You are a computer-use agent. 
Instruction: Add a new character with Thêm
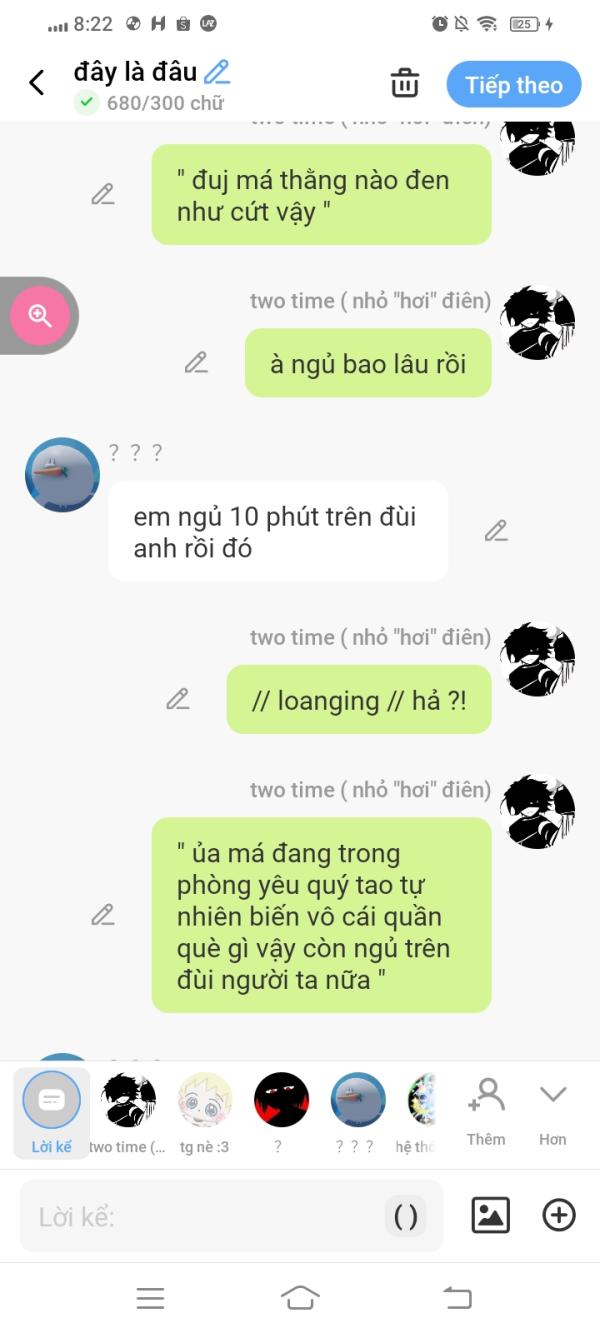(486, 1111)
